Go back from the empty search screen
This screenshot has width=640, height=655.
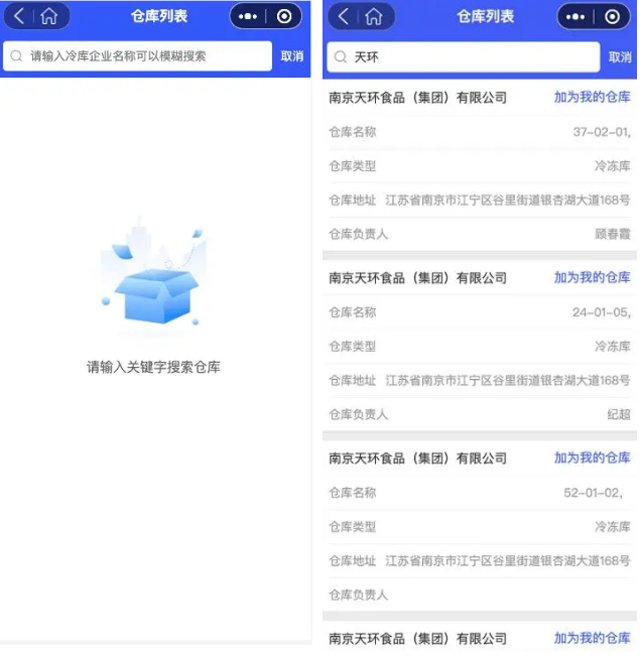pyautogui.click(x=19, y=16)
